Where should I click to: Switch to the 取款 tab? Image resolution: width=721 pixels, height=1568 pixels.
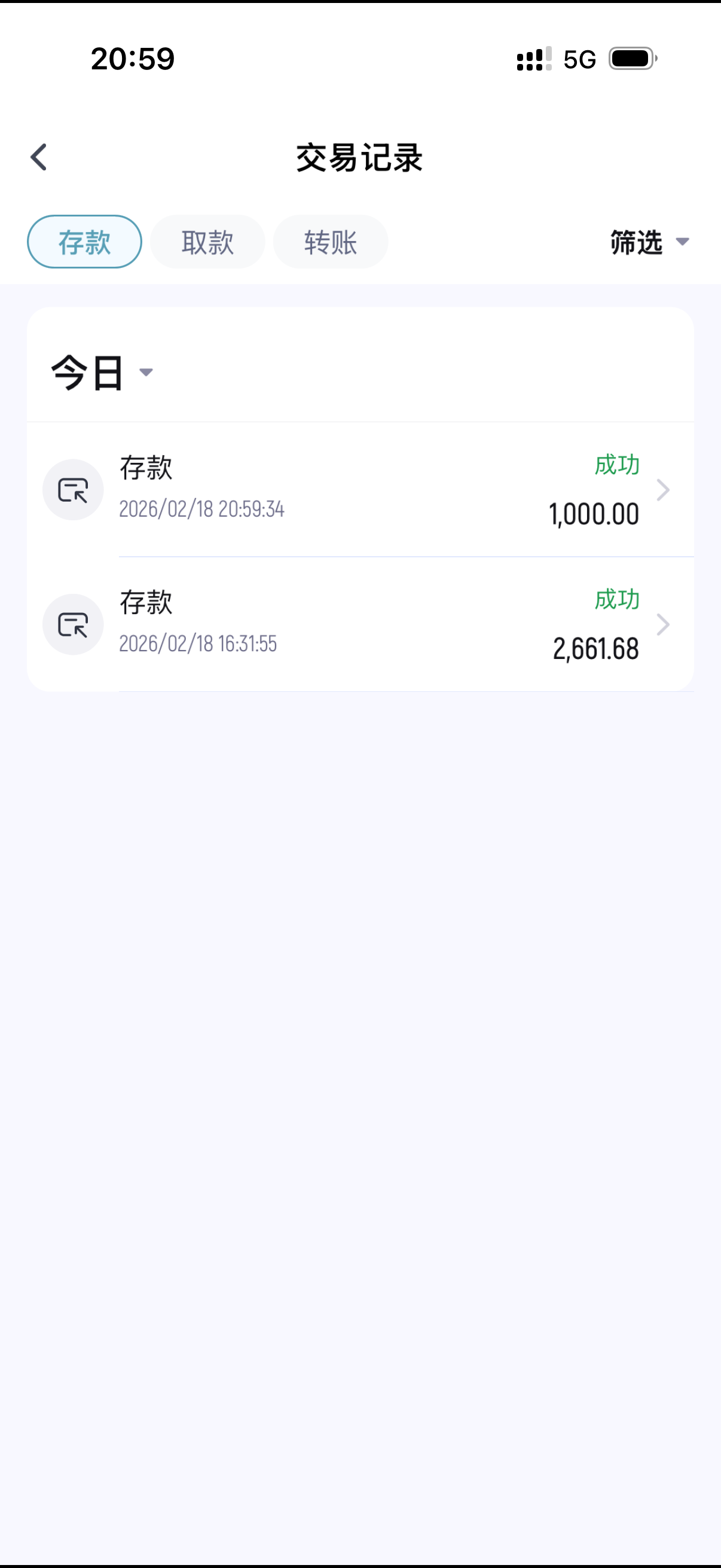[207, 242]
